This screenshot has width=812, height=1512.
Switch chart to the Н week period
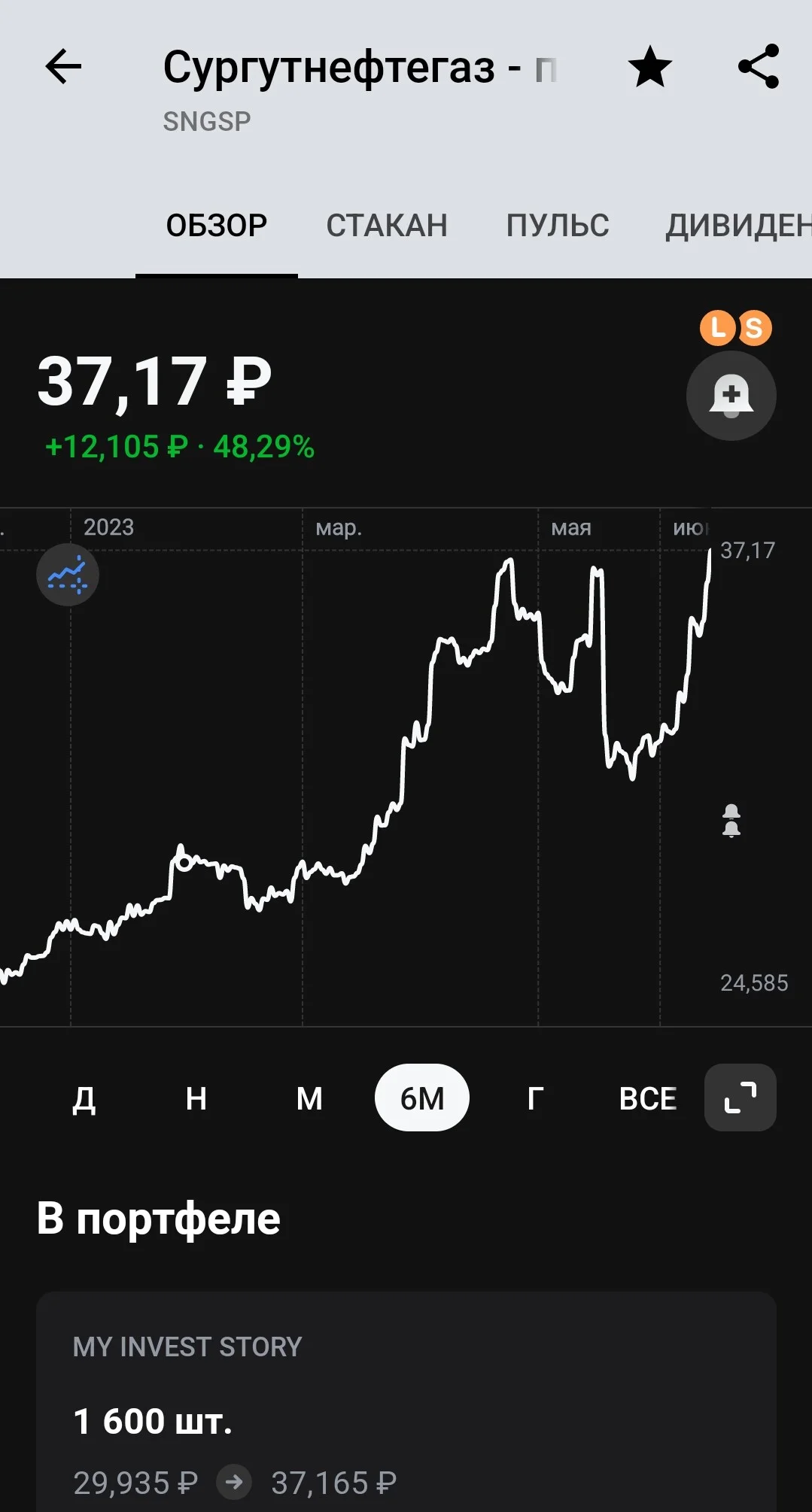196,1098
